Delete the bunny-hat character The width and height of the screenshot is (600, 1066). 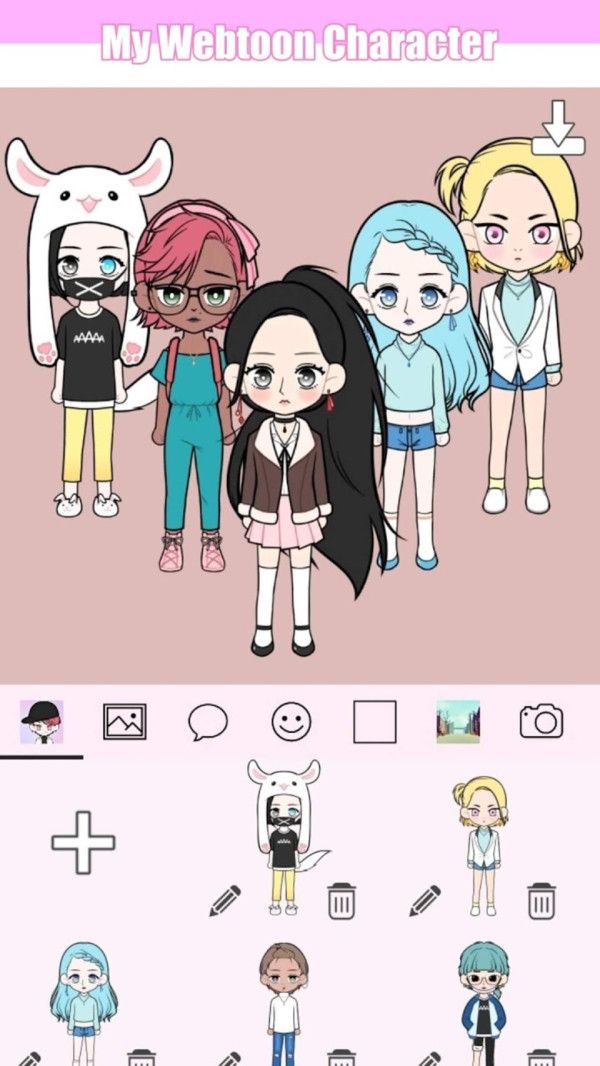341,900
